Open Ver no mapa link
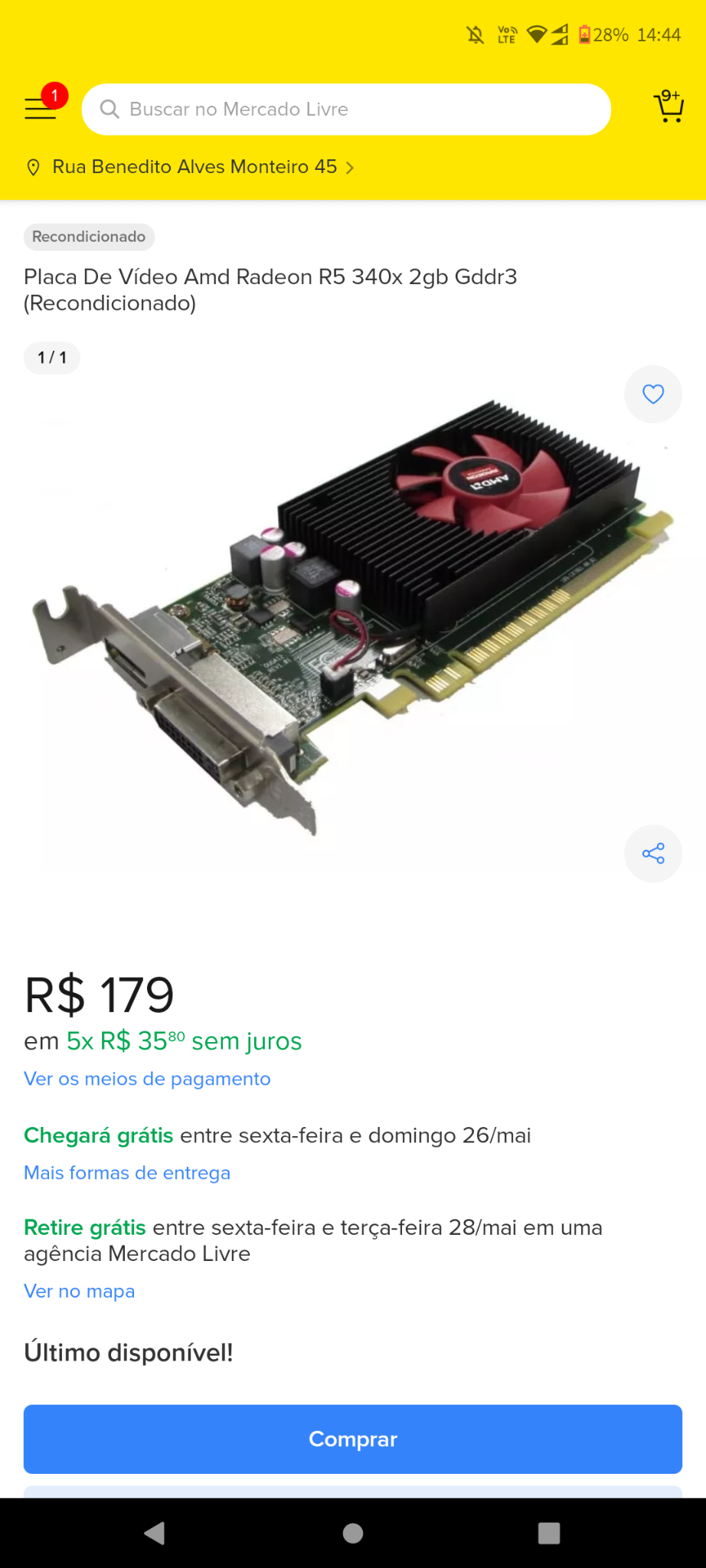The image size is (706, 1568). pyautogui.click(x=80, y=1291)
